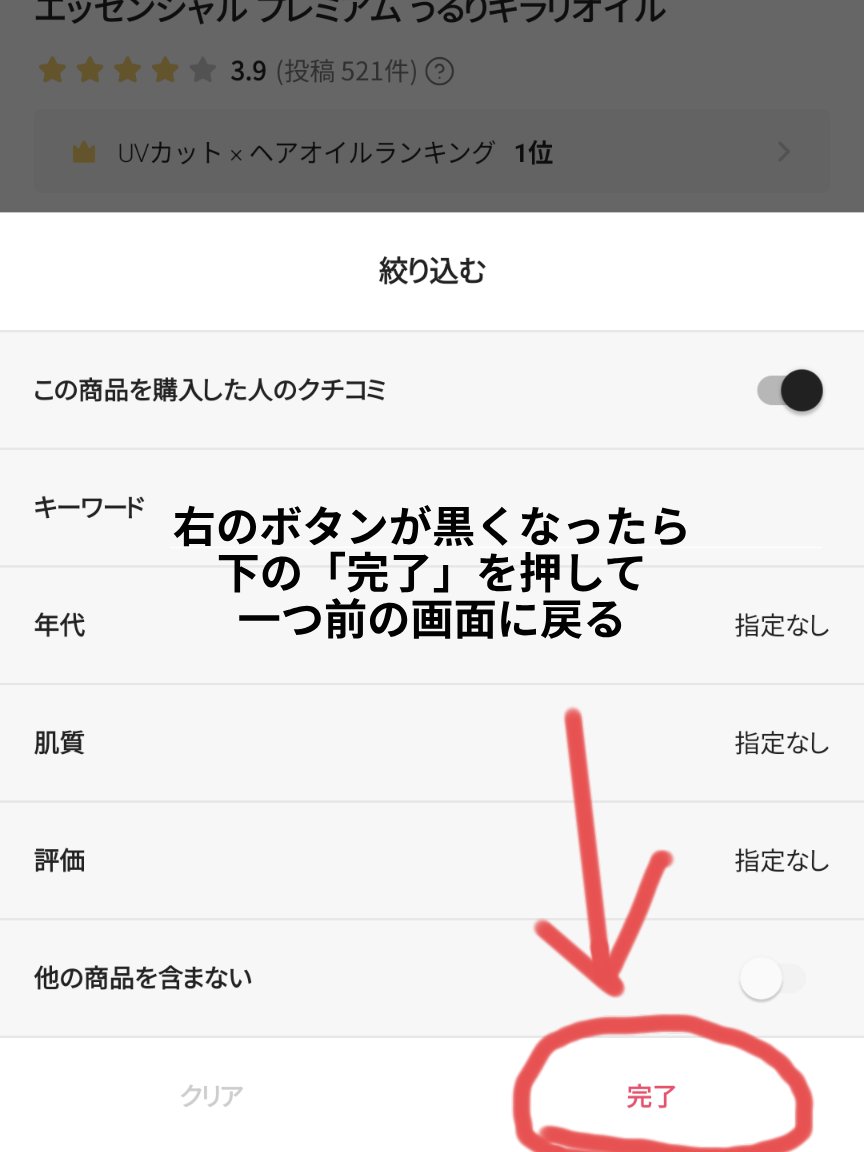
Task: Open the 評価 filter row
Action: pyautogui.click(x=432, y=860)
